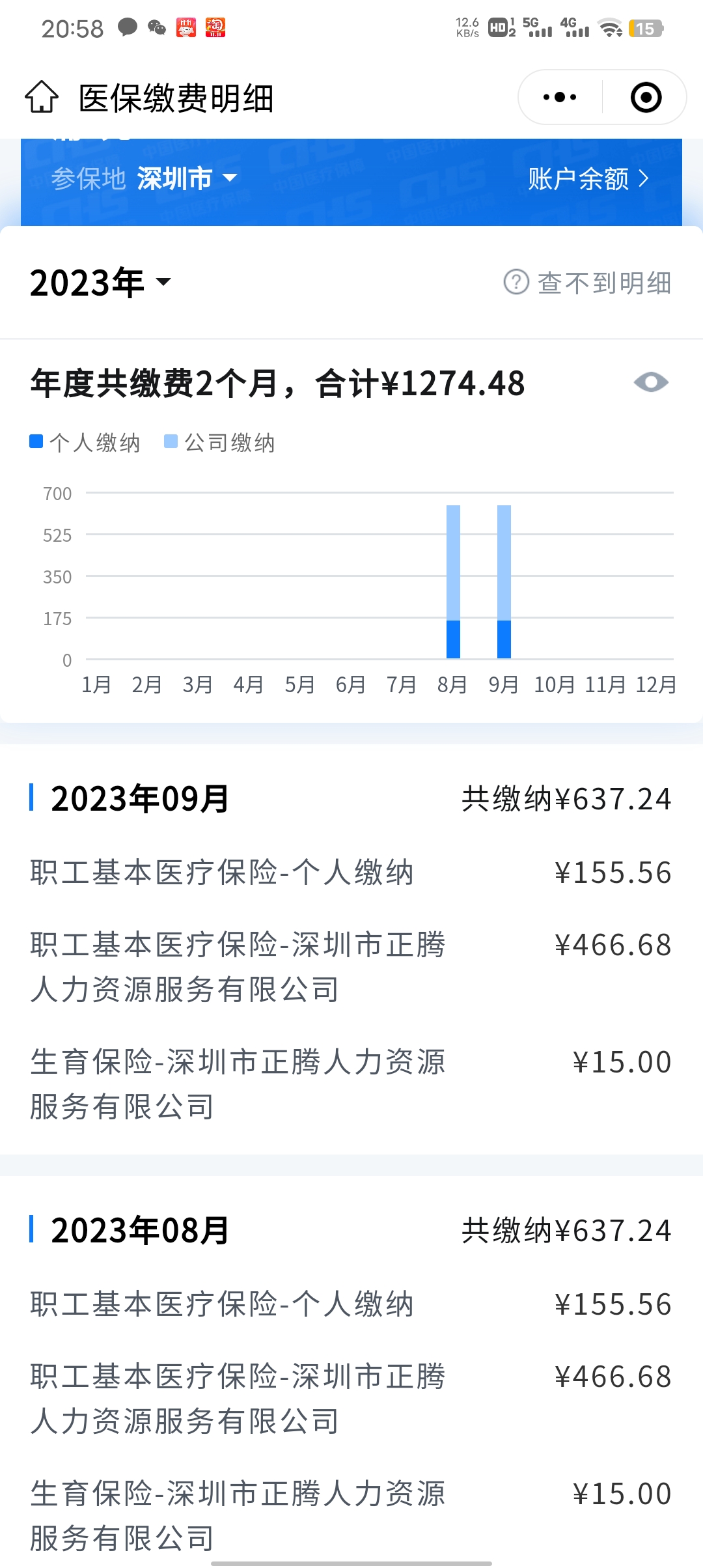Image resolution: width=703 pixels, height=1568 pixels.
Task: Change the insured city from 深圳市
Action: pos(187,178)
